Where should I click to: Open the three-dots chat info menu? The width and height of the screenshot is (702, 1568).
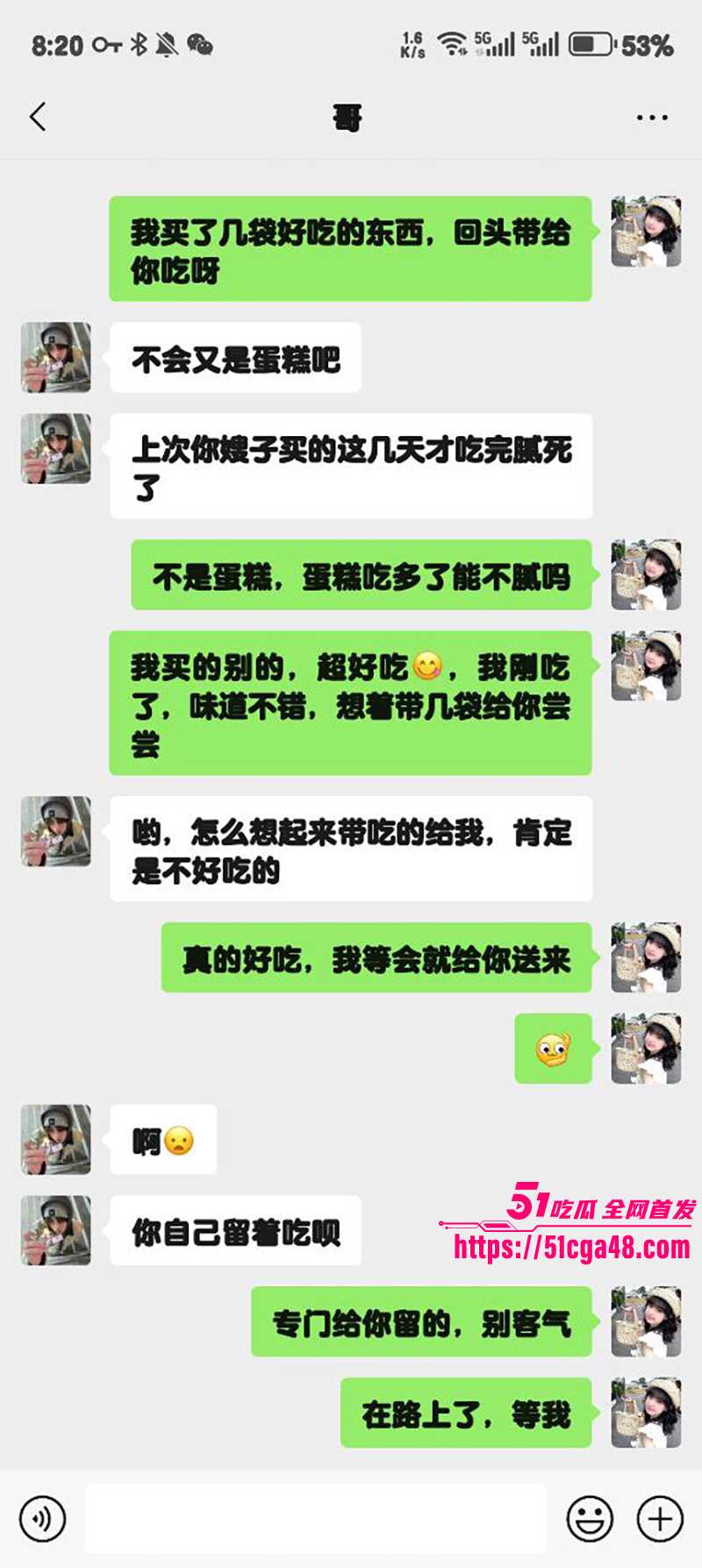(x=652, y=118)
